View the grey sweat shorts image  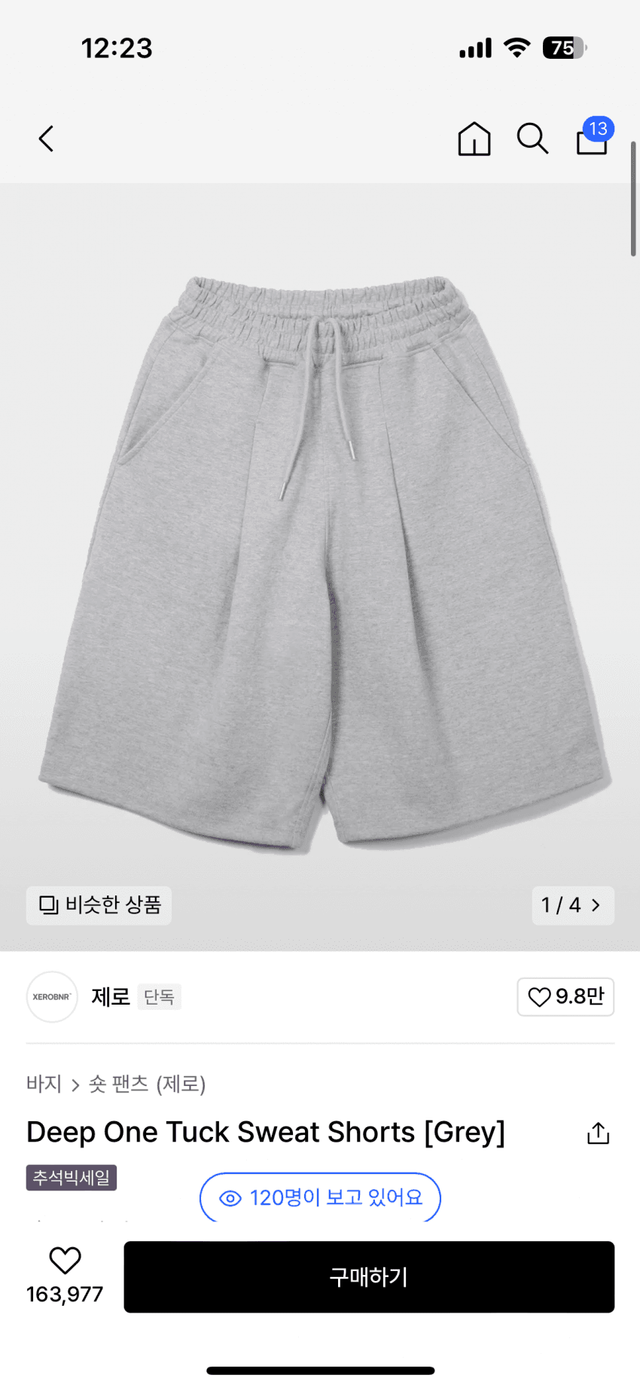tap(324, 560)
